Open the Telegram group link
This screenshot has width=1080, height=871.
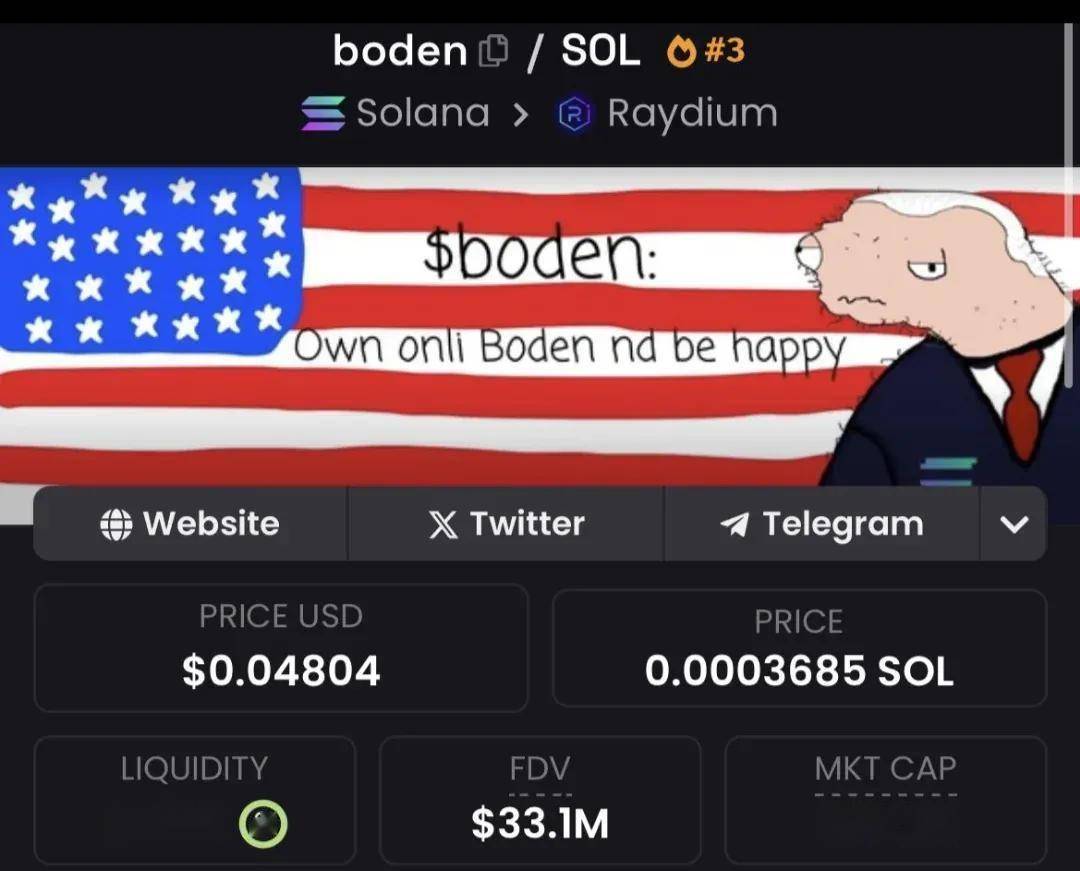(821, 524)
